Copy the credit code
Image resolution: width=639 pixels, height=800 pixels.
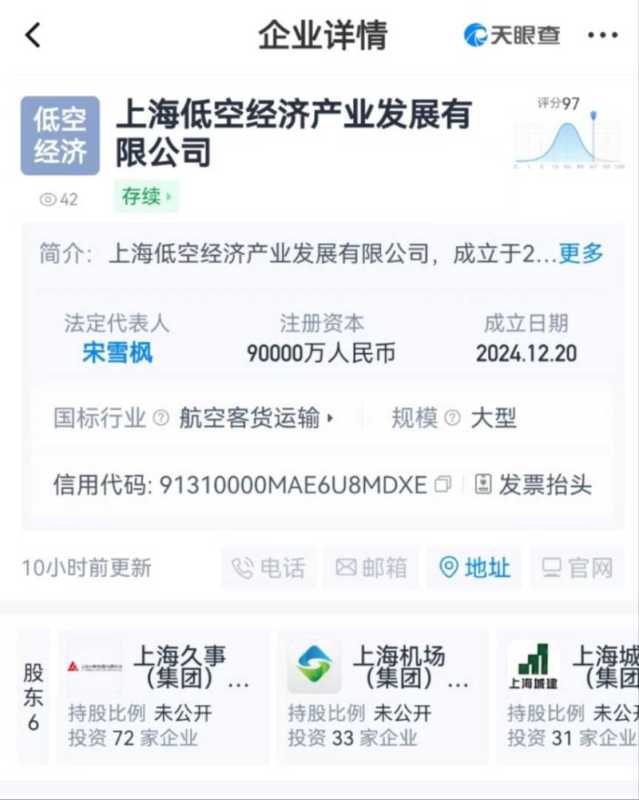pyautogui.click(x=443, y=485)
